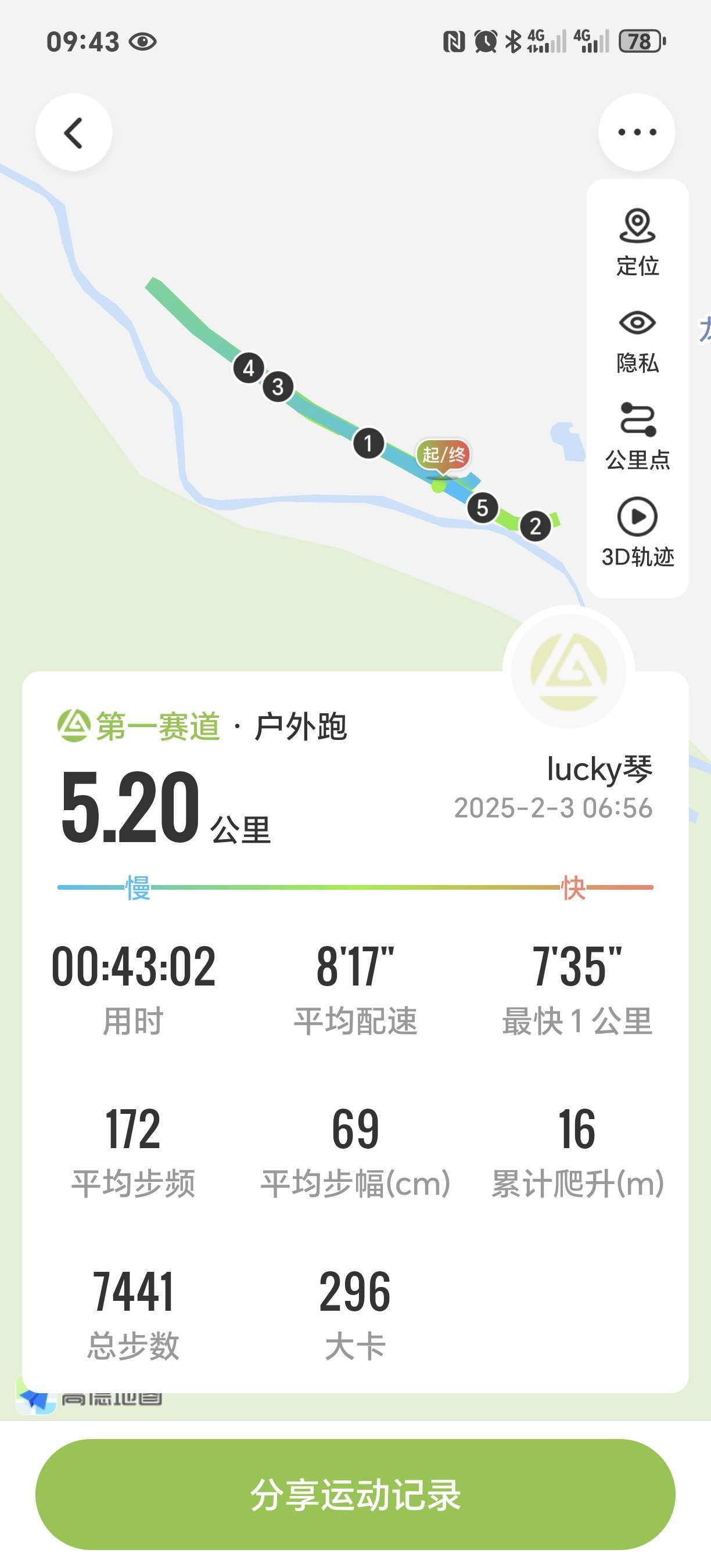Click the back arrow at top left
Viewport: 711px width, 1568px height.
[73, 131]
